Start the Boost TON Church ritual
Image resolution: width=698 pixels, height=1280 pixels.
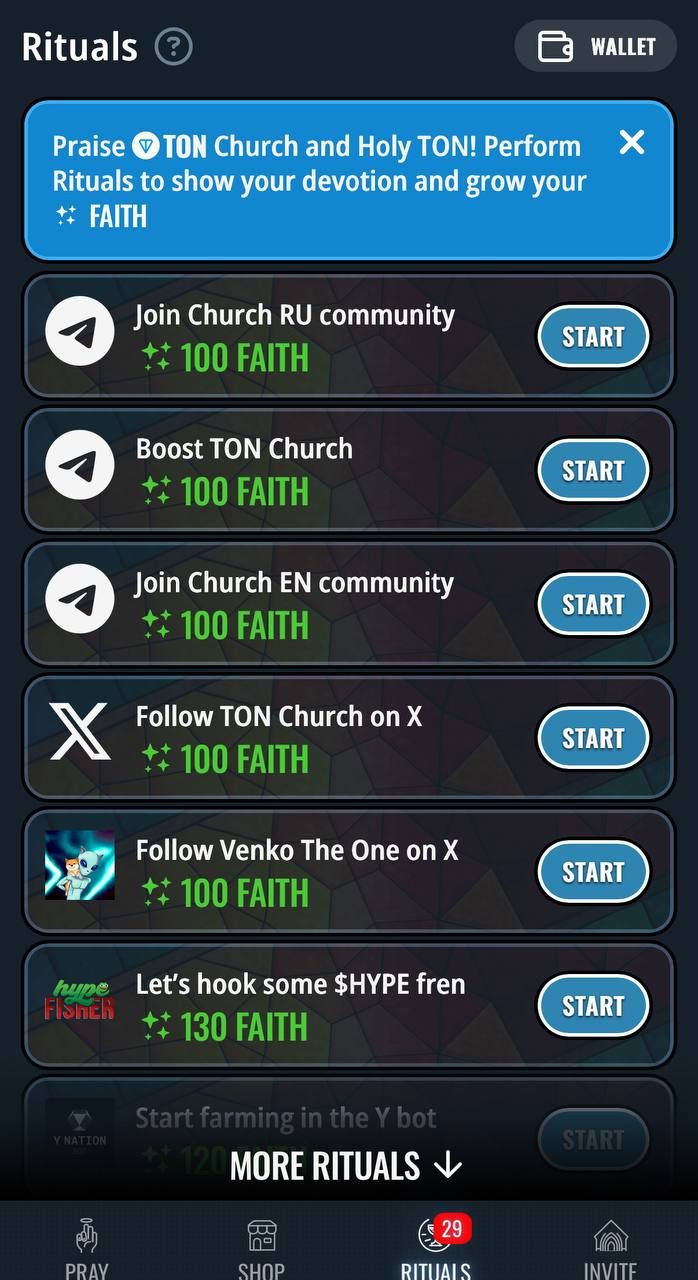click(593, 470)
